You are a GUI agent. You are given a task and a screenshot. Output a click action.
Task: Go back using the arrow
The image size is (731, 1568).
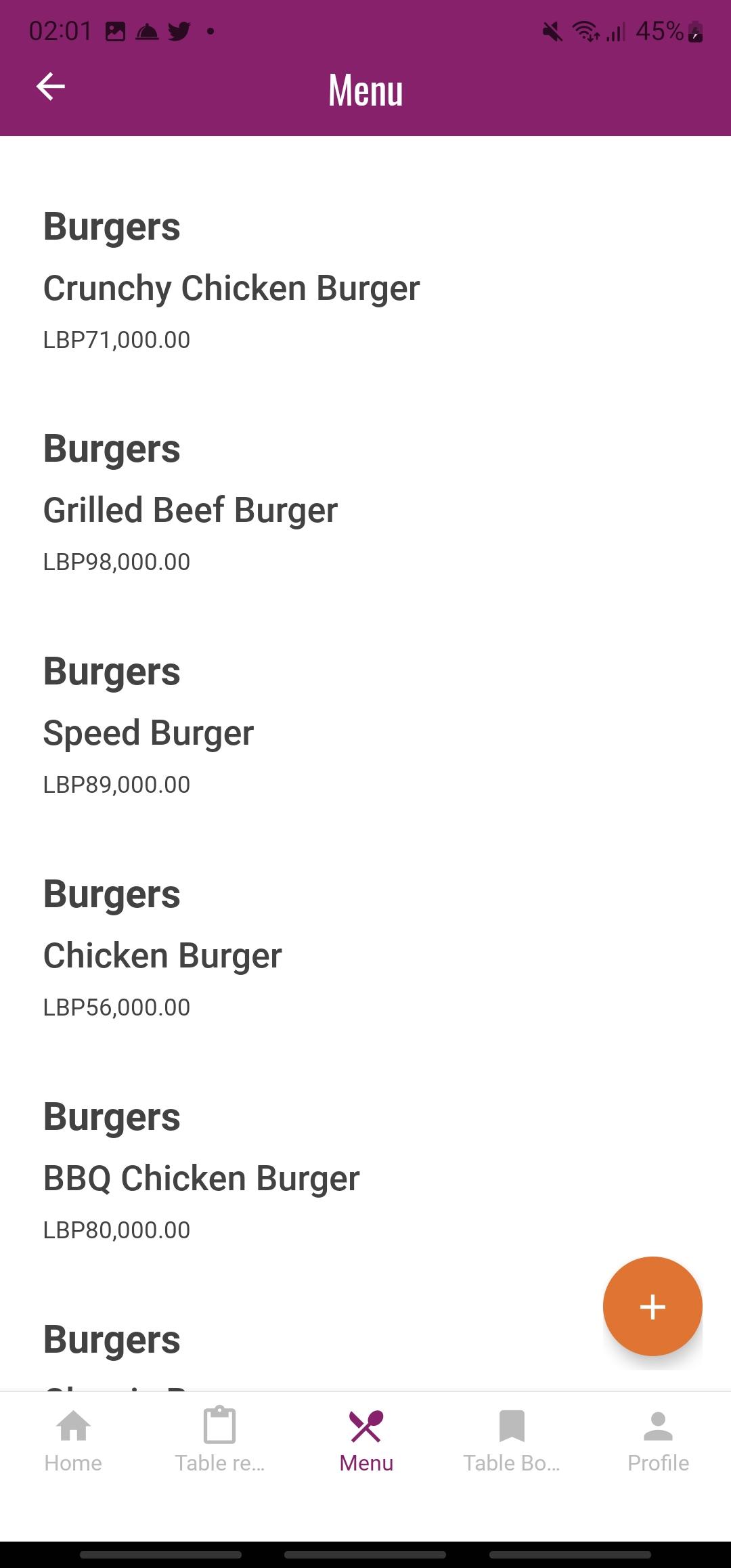tap(51, 87)
